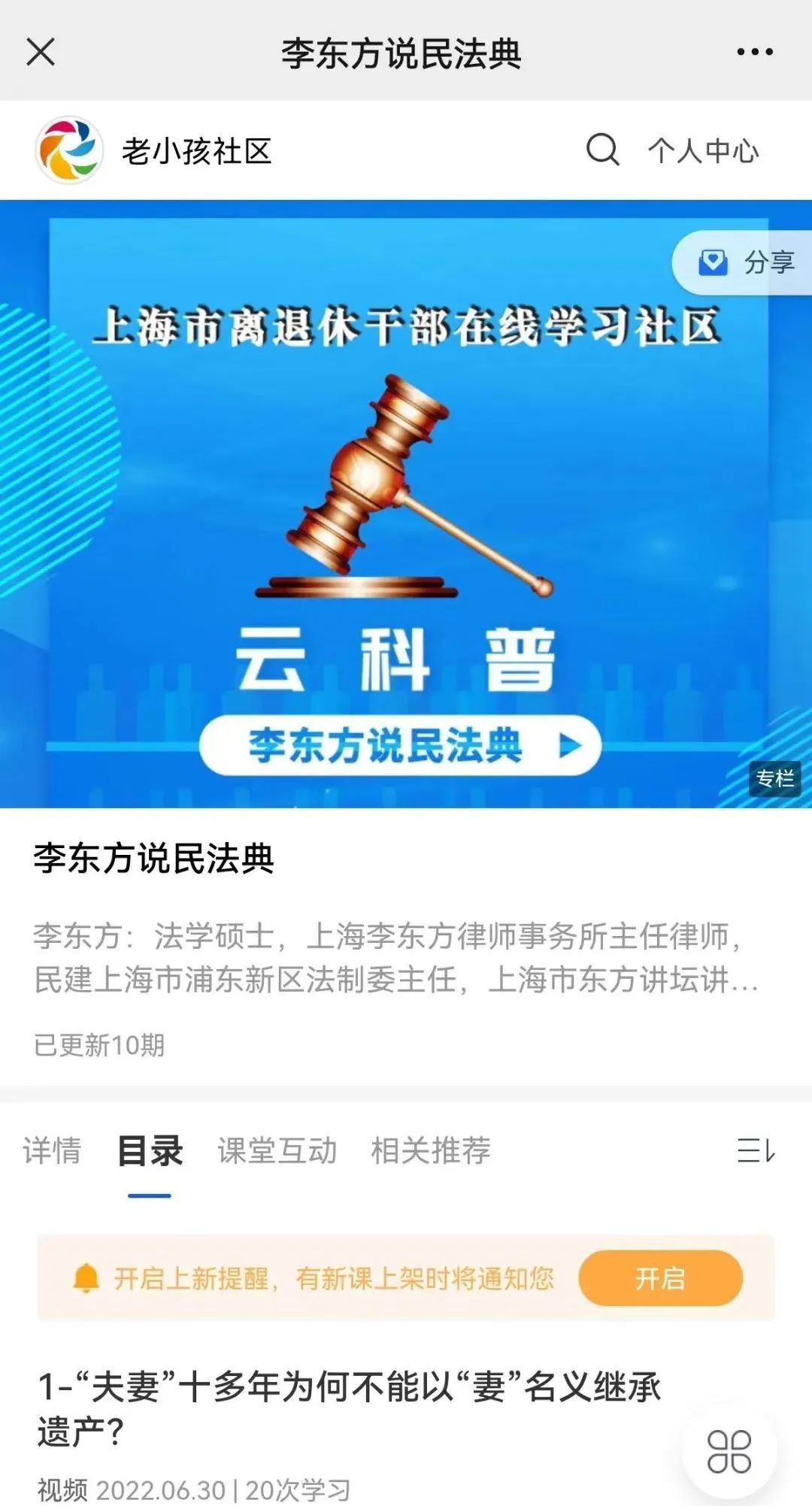
Task: Toggle the list sort order icon
Action: [756, 1150]
